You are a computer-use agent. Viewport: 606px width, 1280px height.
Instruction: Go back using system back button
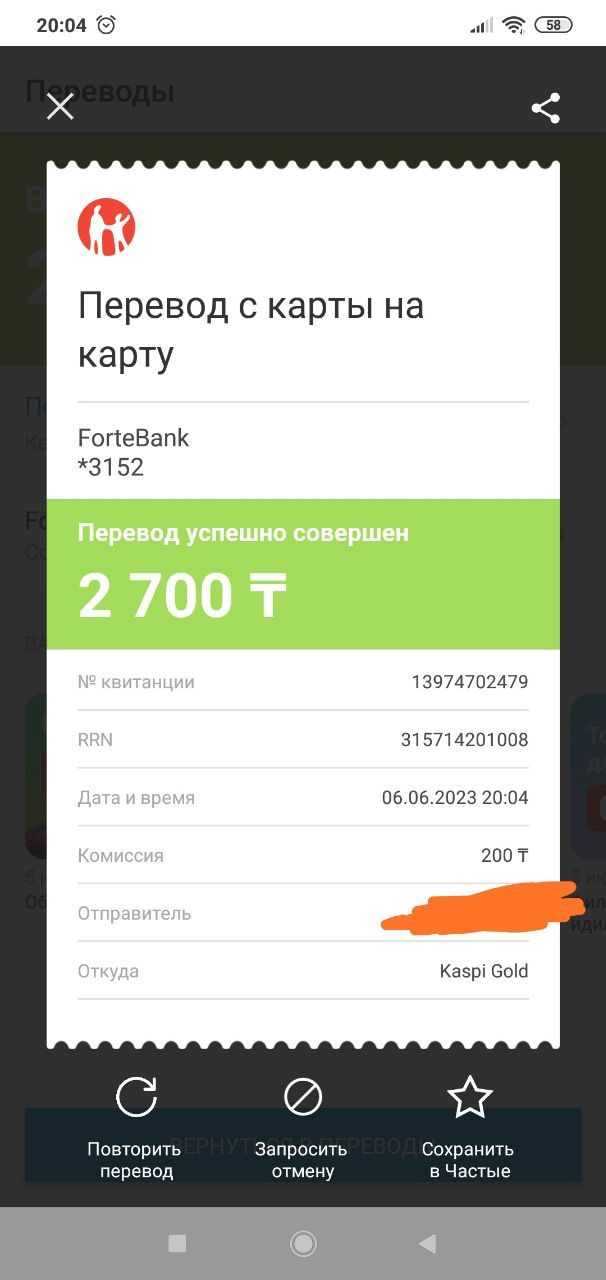click(x=427, y=1243)
